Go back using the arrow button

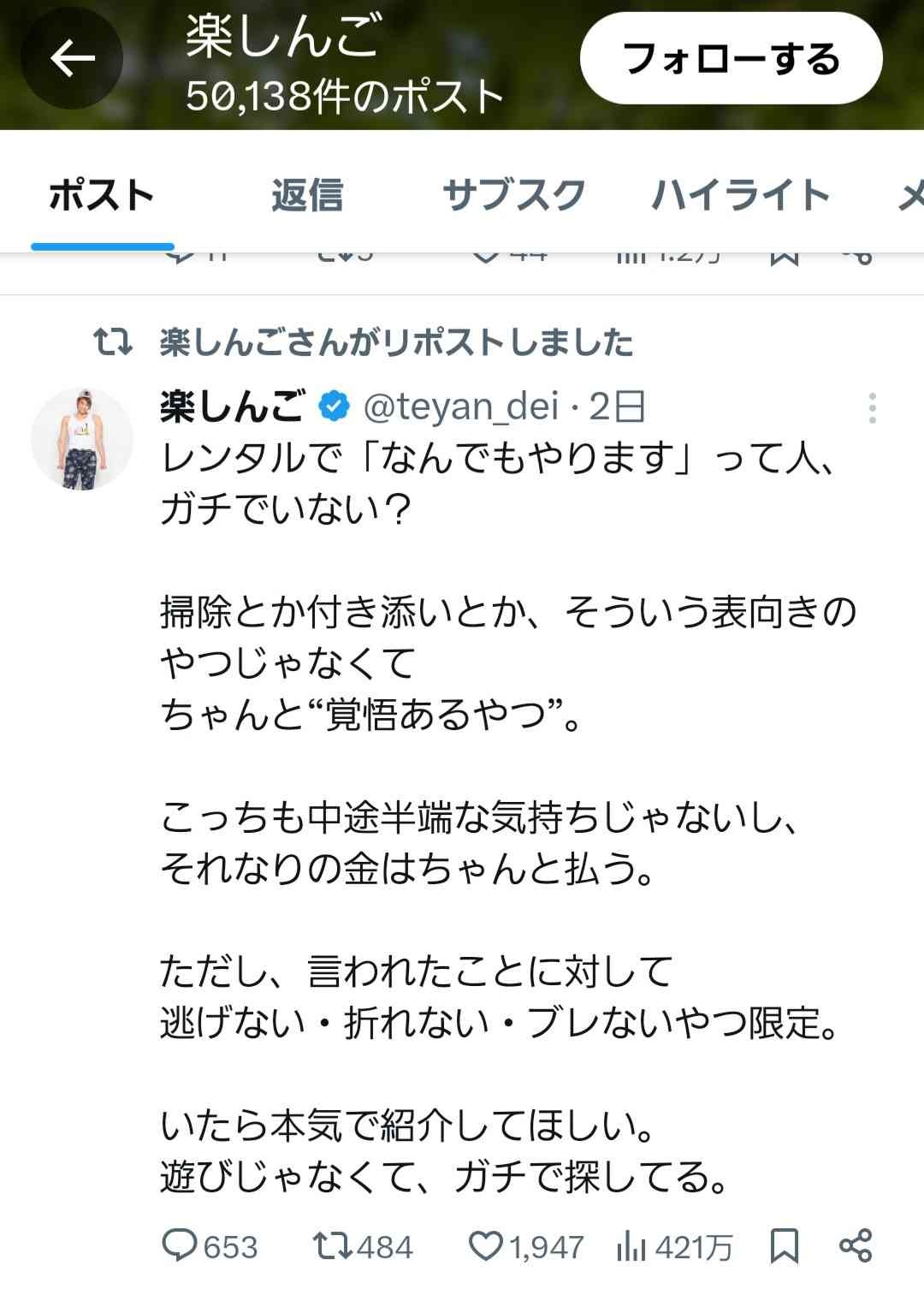72,58
